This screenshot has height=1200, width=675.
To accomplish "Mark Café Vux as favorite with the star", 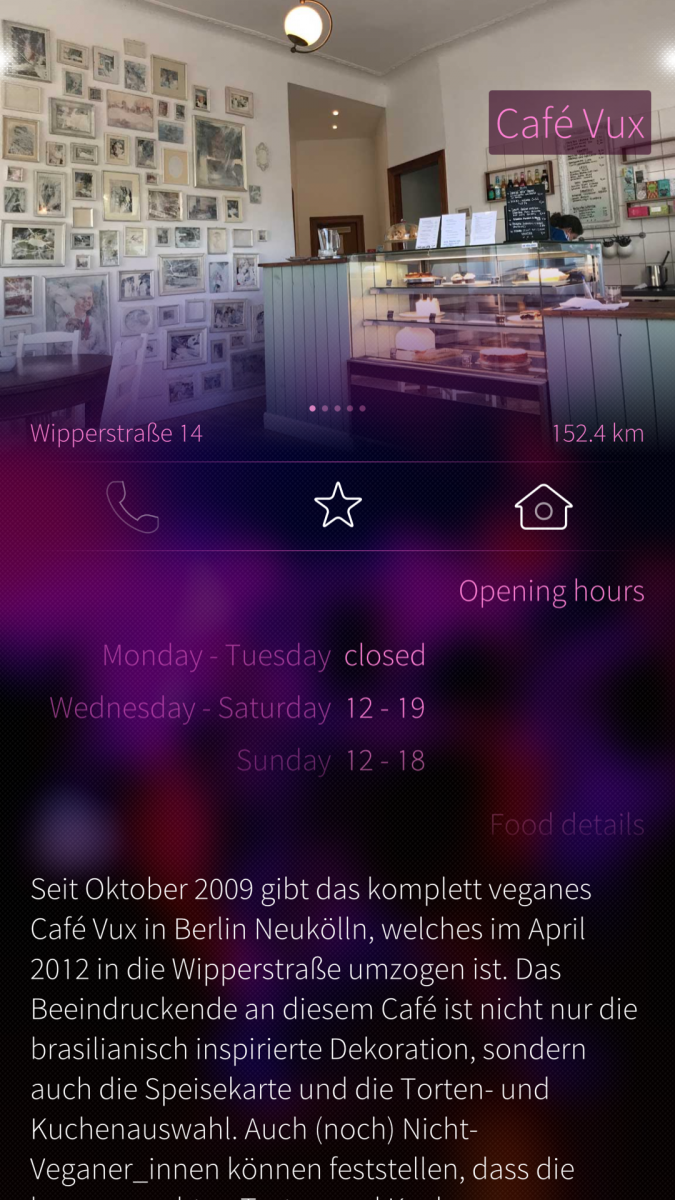I will (x=337, y=506).
